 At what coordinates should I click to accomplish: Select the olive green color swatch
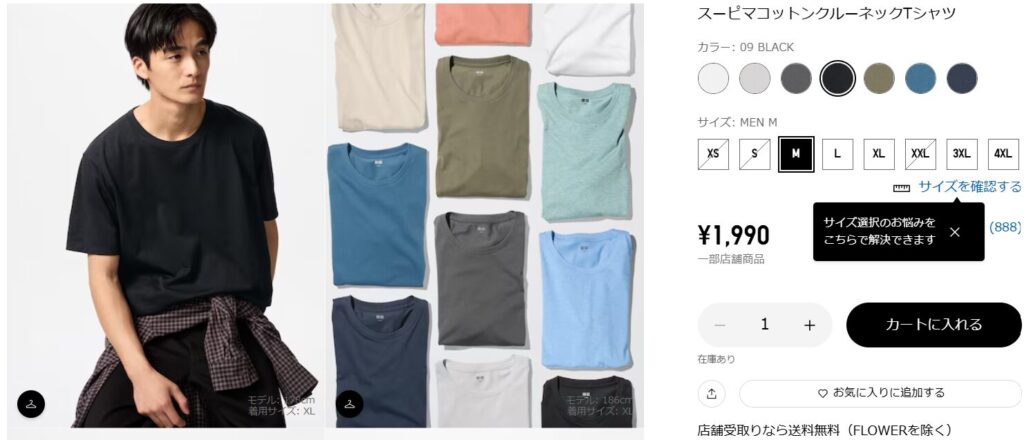click(x=879, y=78)
